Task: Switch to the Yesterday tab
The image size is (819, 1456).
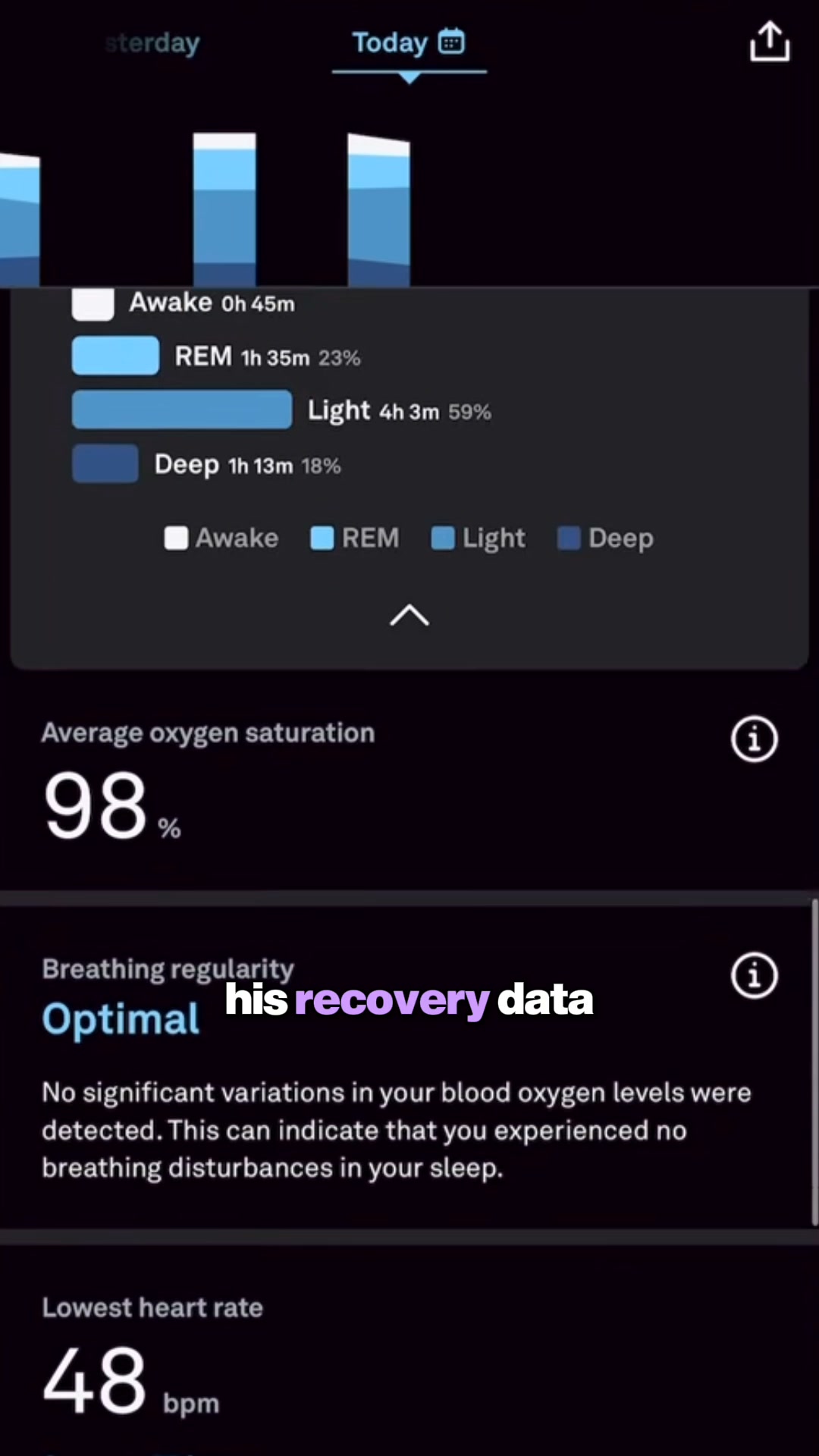Action: tap(152, 43)
